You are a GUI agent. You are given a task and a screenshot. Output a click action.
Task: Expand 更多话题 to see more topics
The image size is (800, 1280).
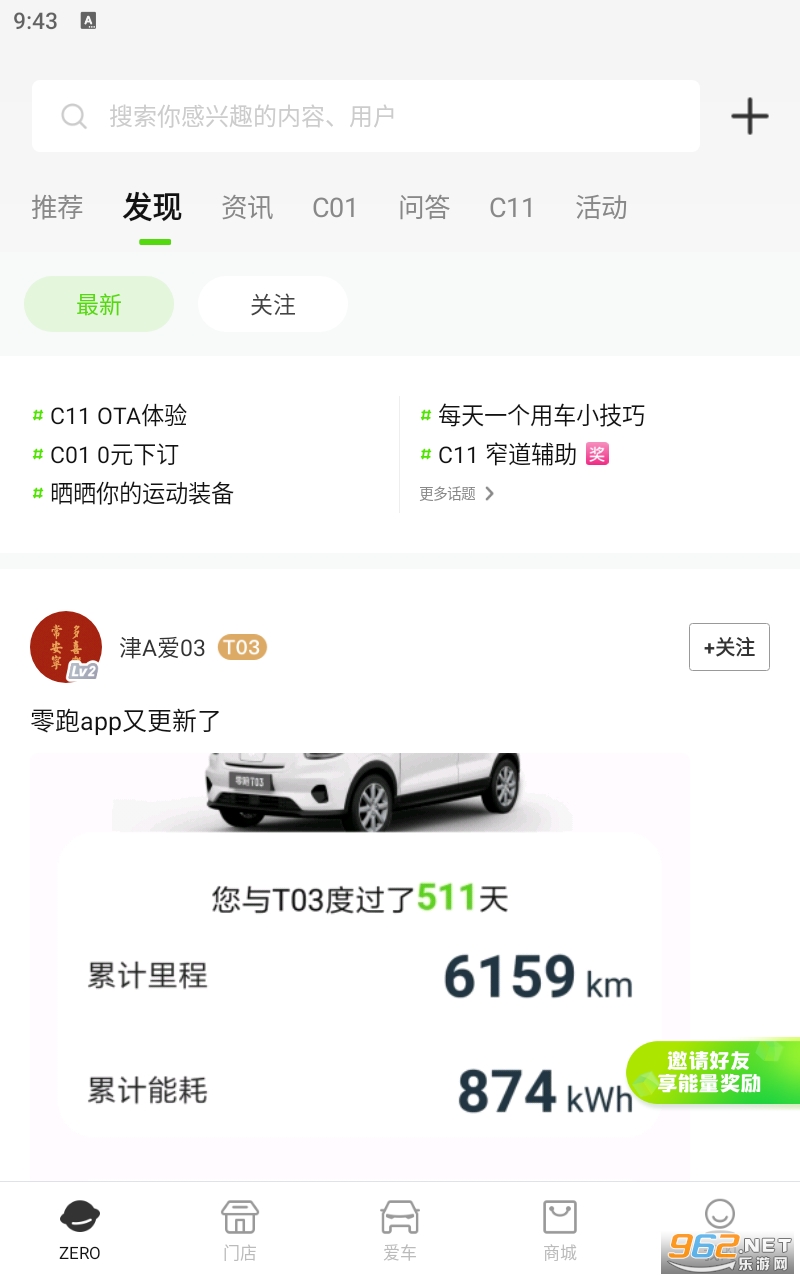[x=457, y=494]
